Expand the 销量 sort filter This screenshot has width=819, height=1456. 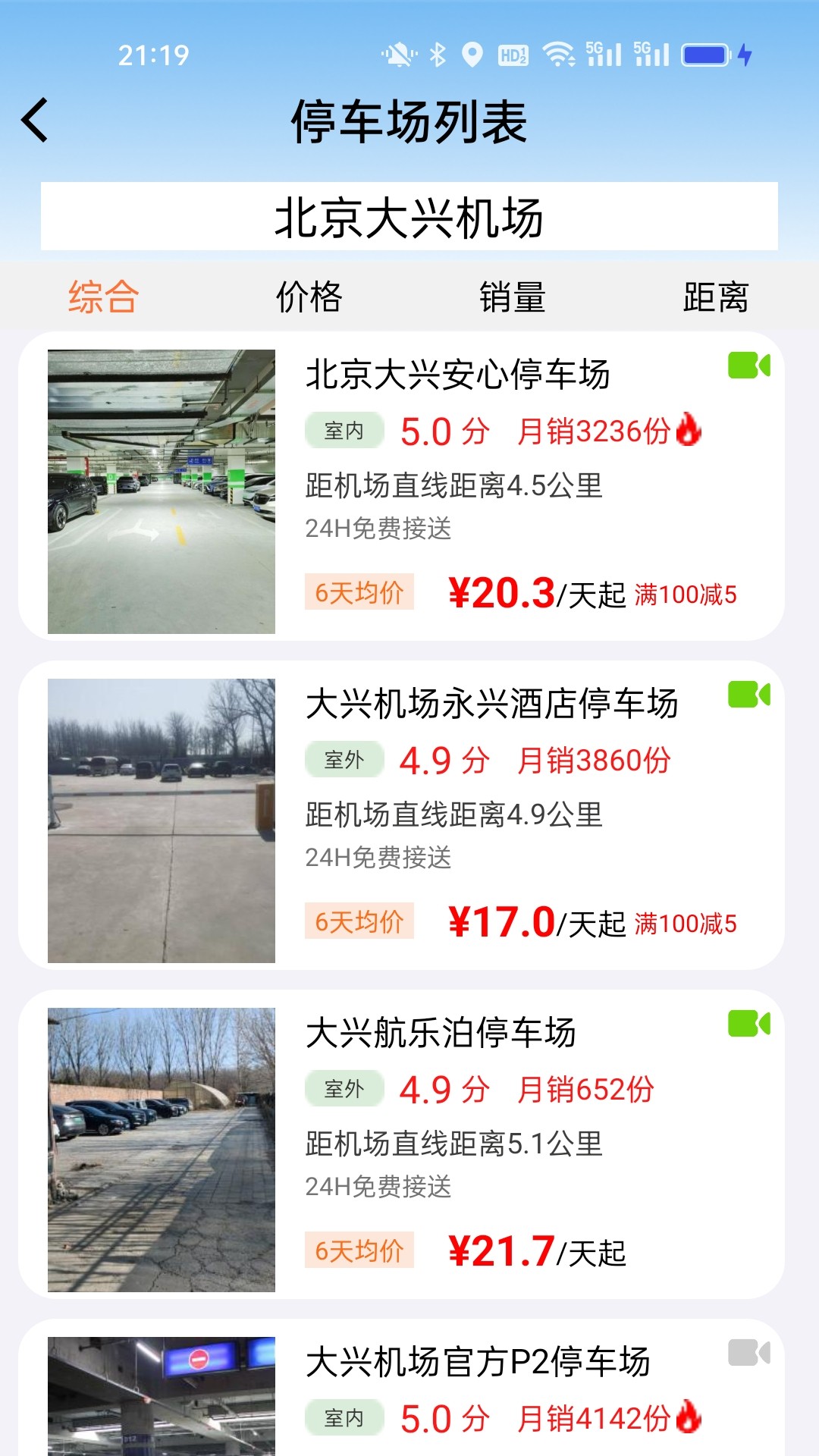tap(513, 297)
